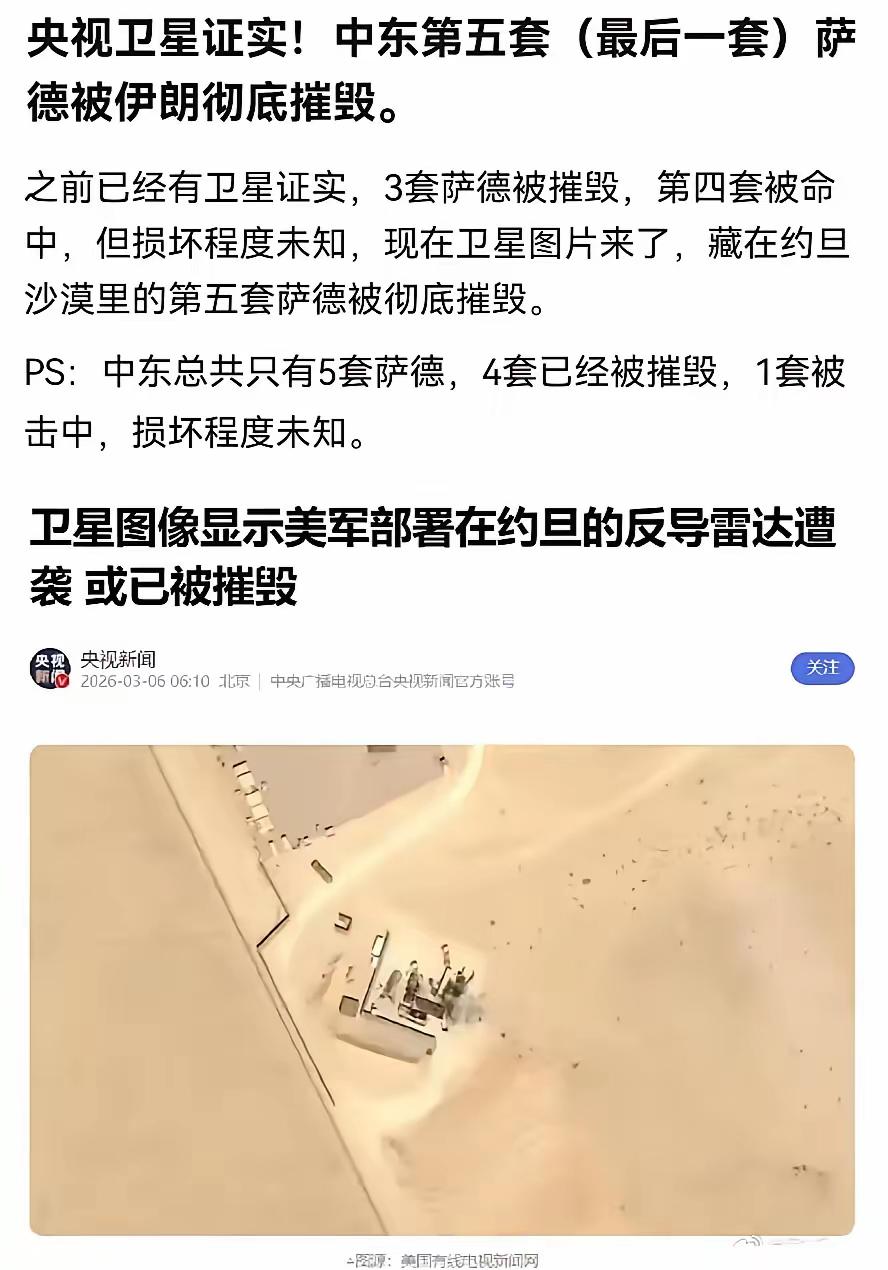Image resolution: width=888 pixels, height=1270 pixels.
Task: Click the blue 关注 follow button
Action: (822, 668)
